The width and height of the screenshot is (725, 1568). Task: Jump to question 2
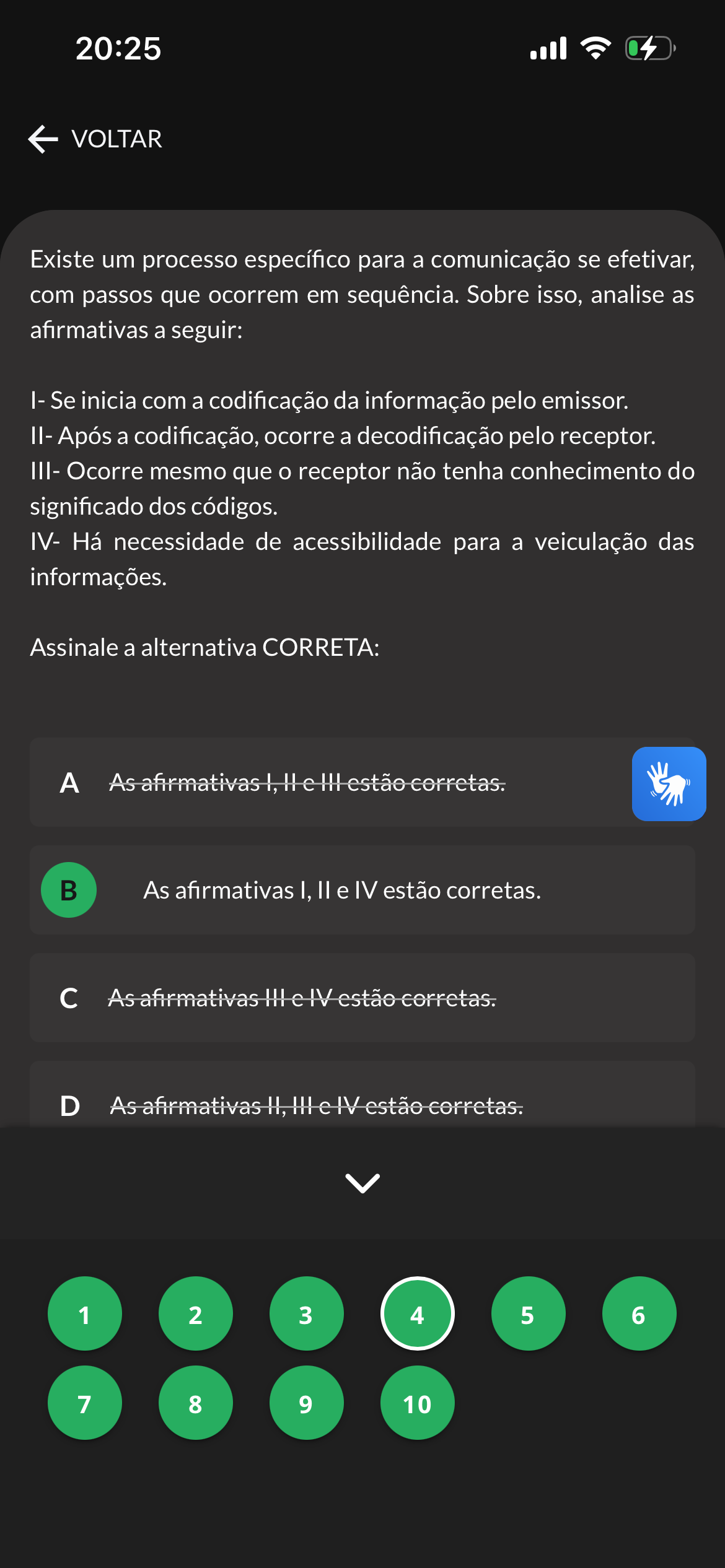click(x=196, y=1313)
